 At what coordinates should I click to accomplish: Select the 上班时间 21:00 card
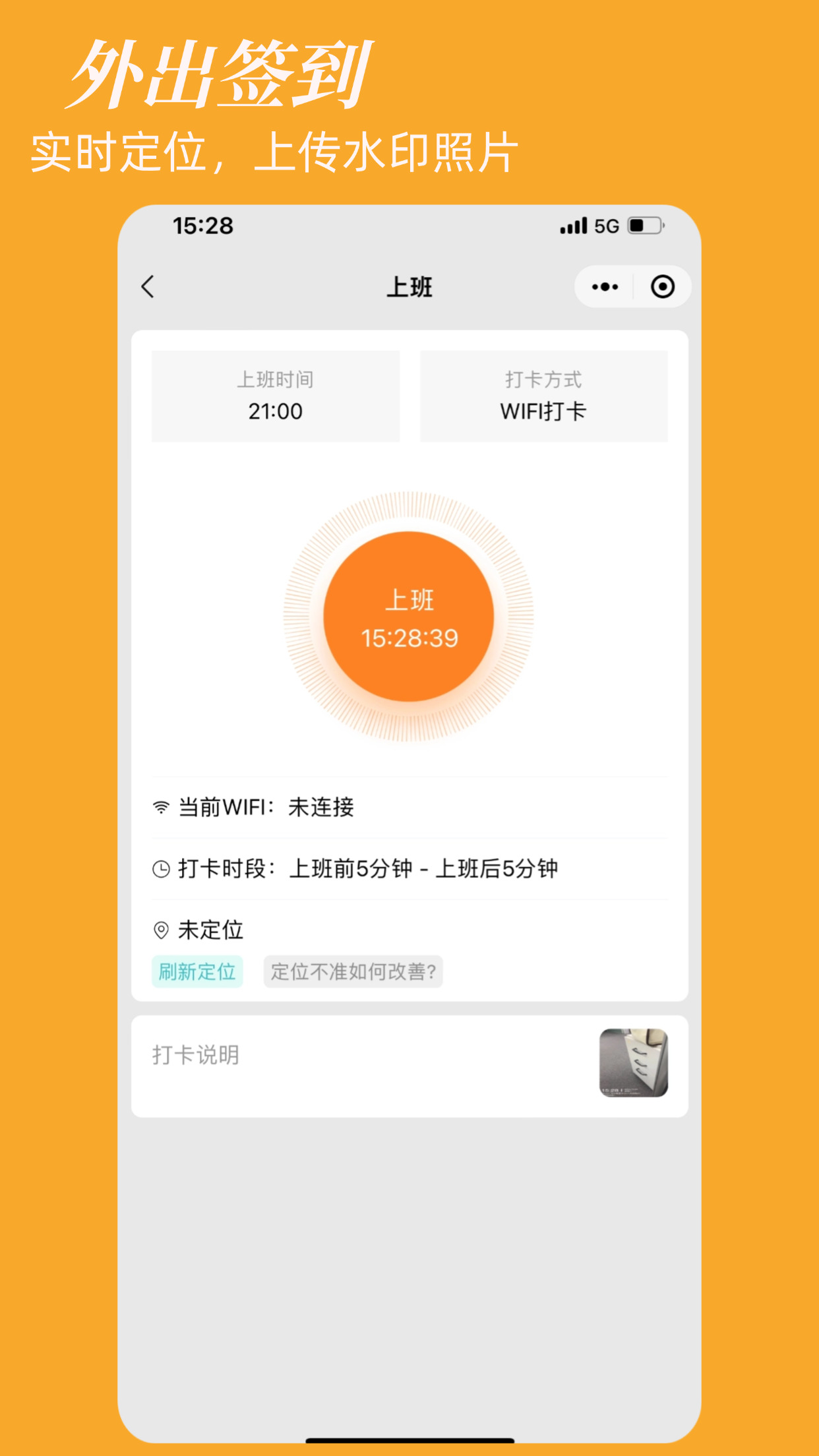click(274, 395)
